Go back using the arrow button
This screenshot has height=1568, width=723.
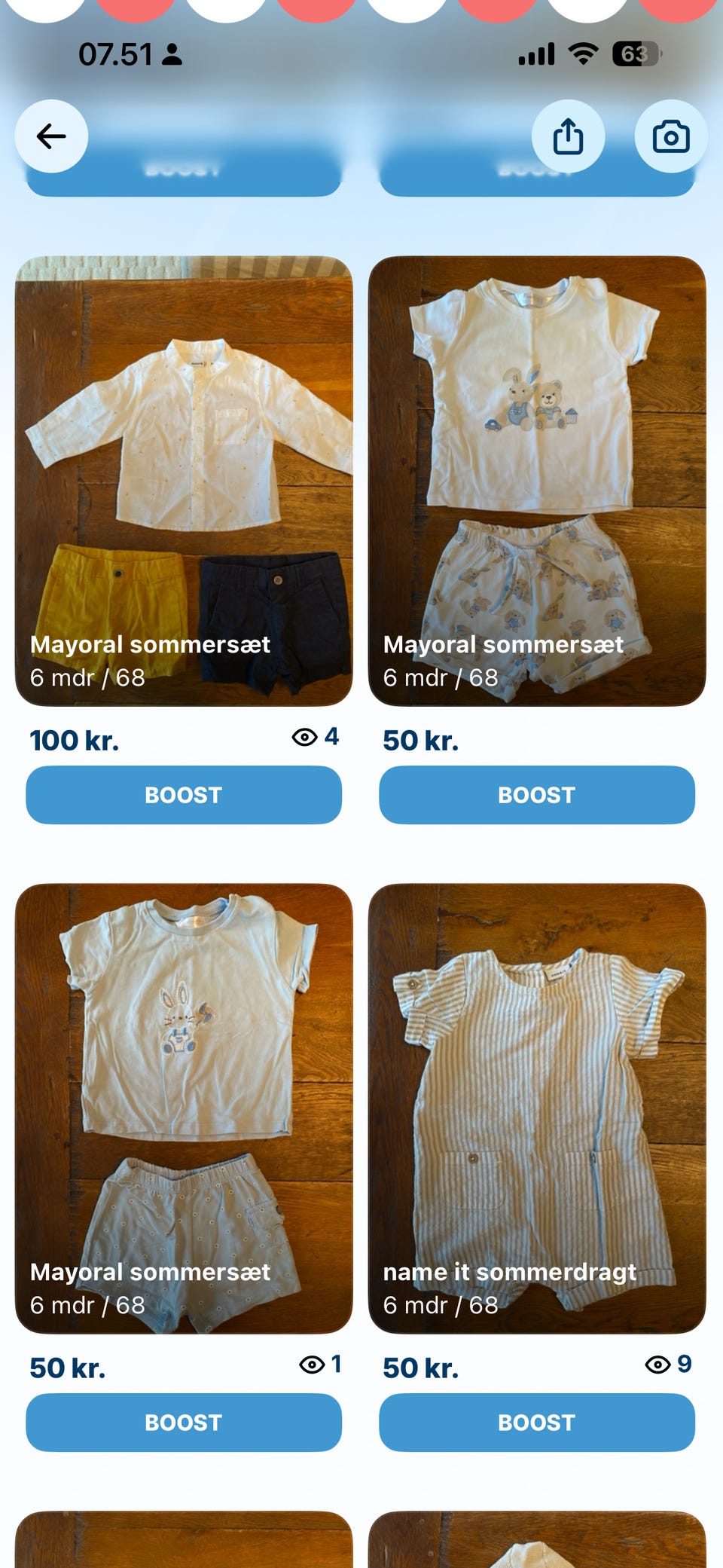[51, 136]
